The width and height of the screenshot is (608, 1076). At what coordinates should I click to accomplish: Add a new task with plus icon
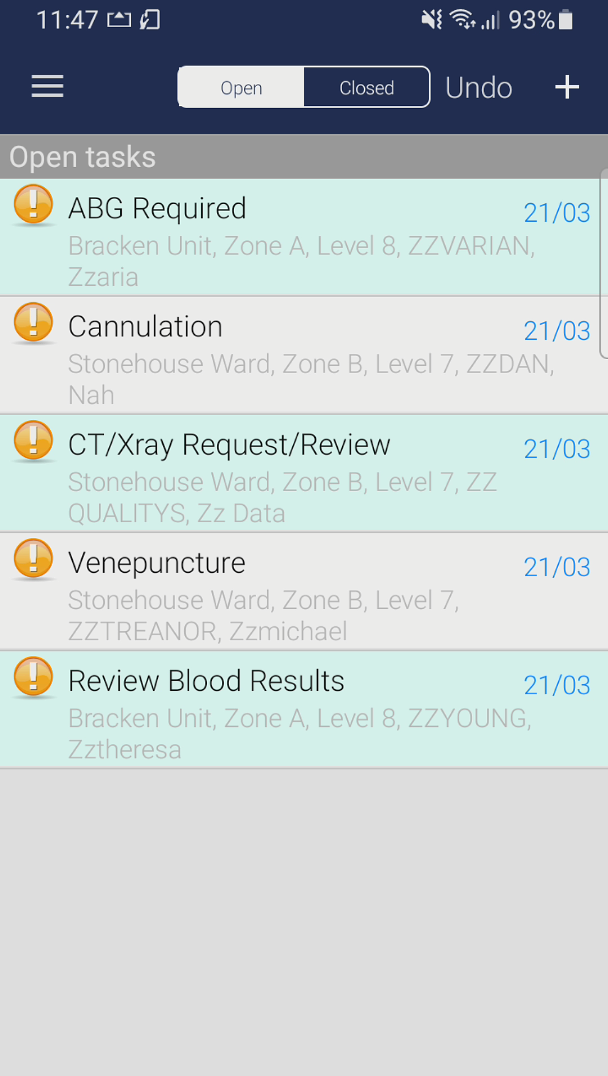click(567, 87)
